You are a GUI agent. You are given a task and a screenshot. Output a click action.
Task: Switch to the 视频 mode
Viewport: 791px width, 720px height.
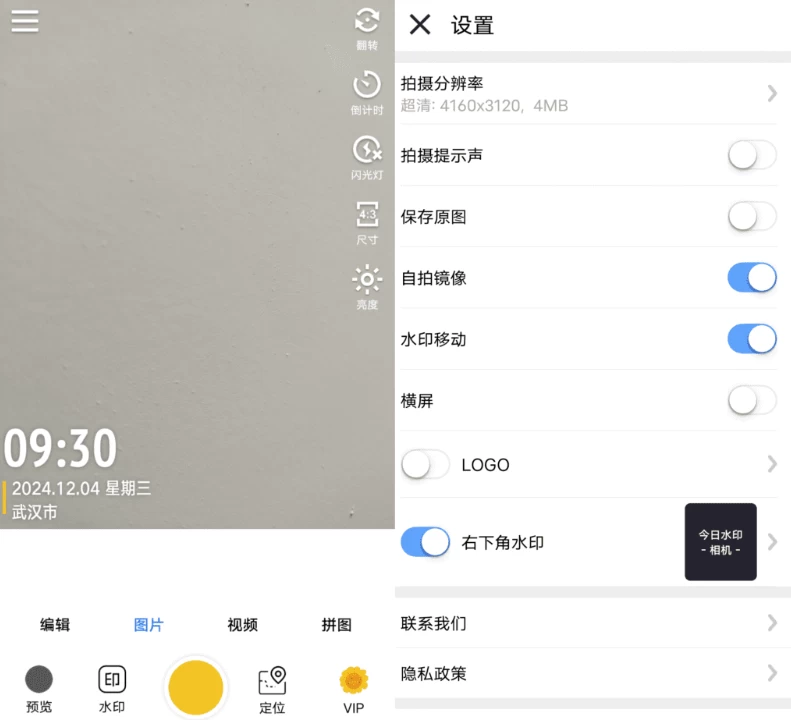click(242, 625)
